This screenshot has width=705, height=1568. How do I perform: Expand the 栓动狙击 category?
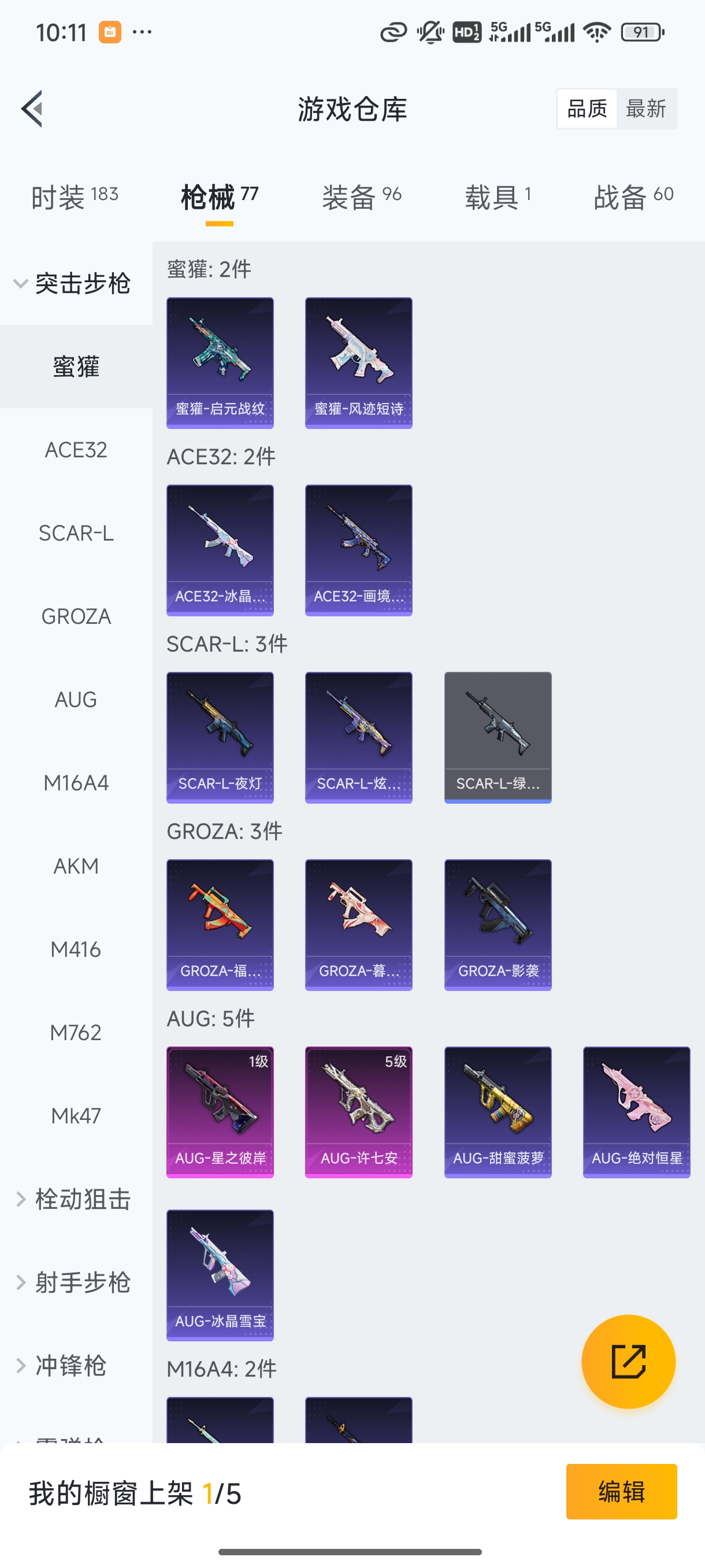pos(73,1199)
